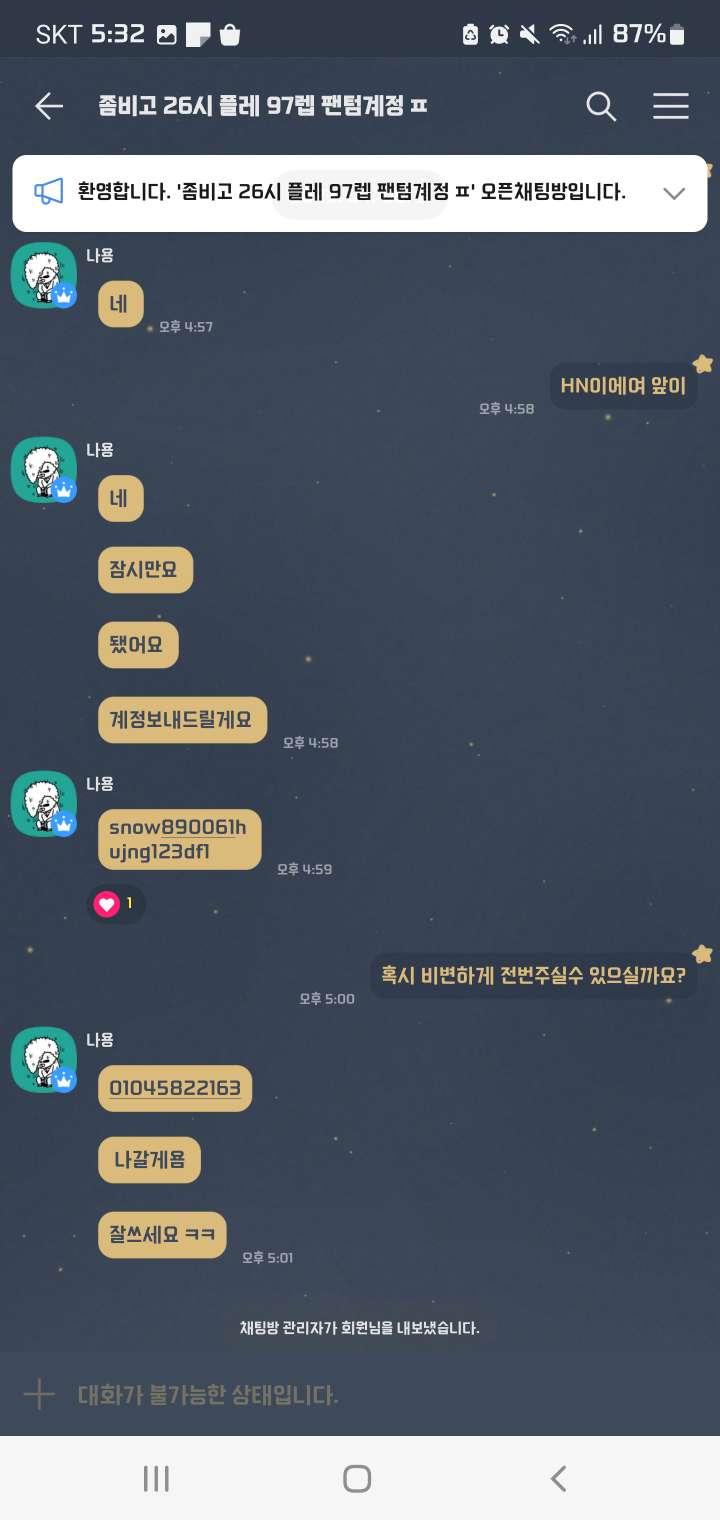The width and height of the screenshot is (720, 1520).
Task: Open the recent apps view
Action: tap(156, 1478)
